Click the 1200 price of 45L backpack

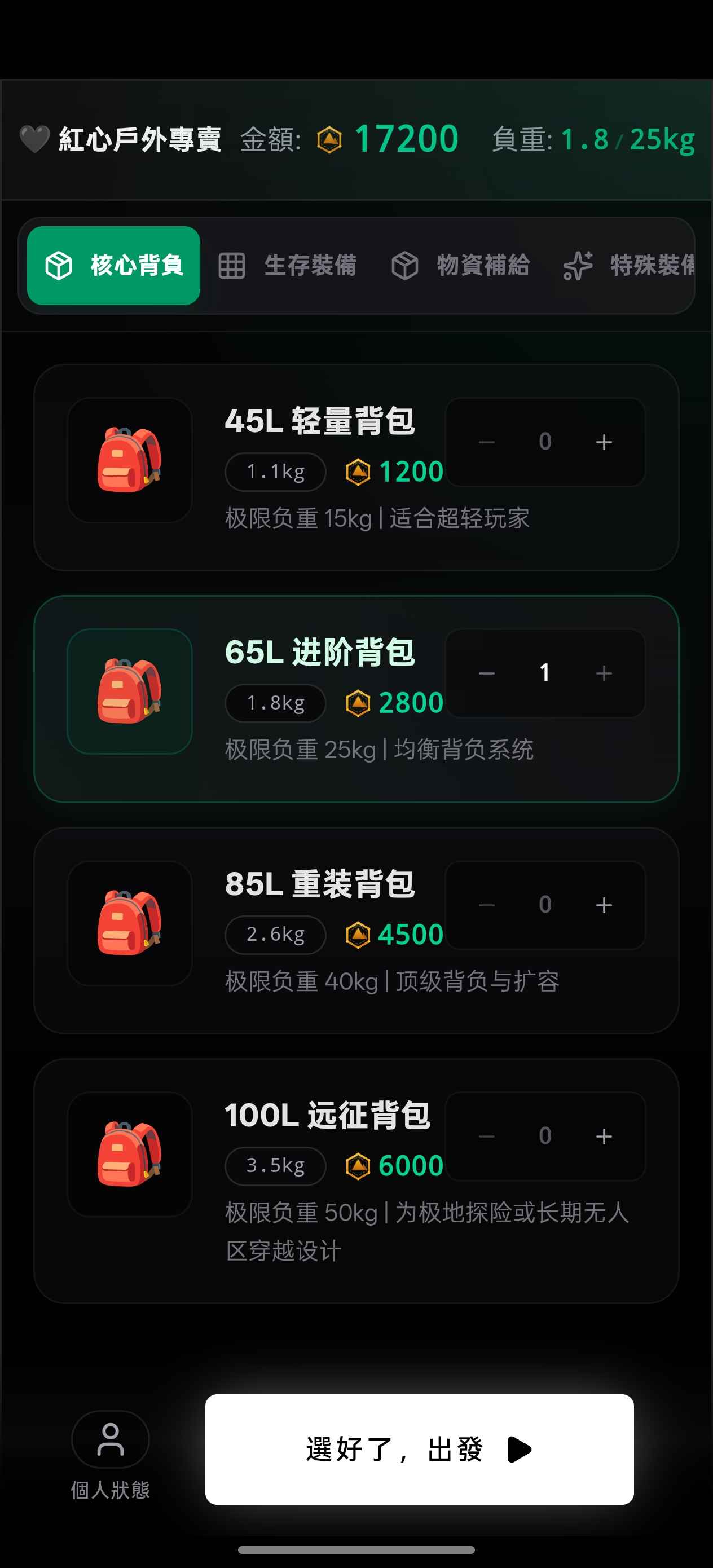412,470
